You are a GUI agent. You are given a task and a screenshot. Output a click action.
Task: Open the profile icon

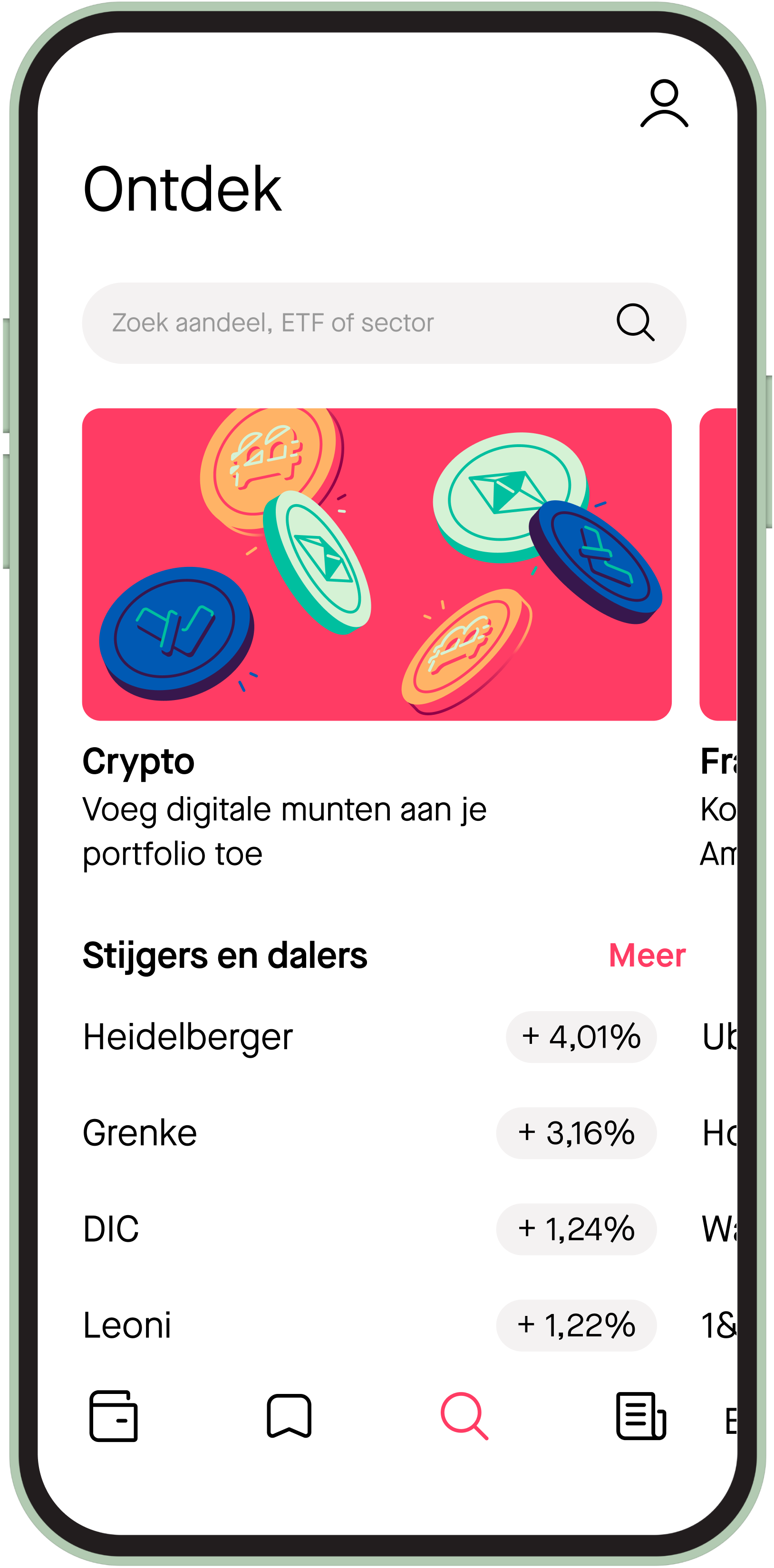[x=665, y=104]
